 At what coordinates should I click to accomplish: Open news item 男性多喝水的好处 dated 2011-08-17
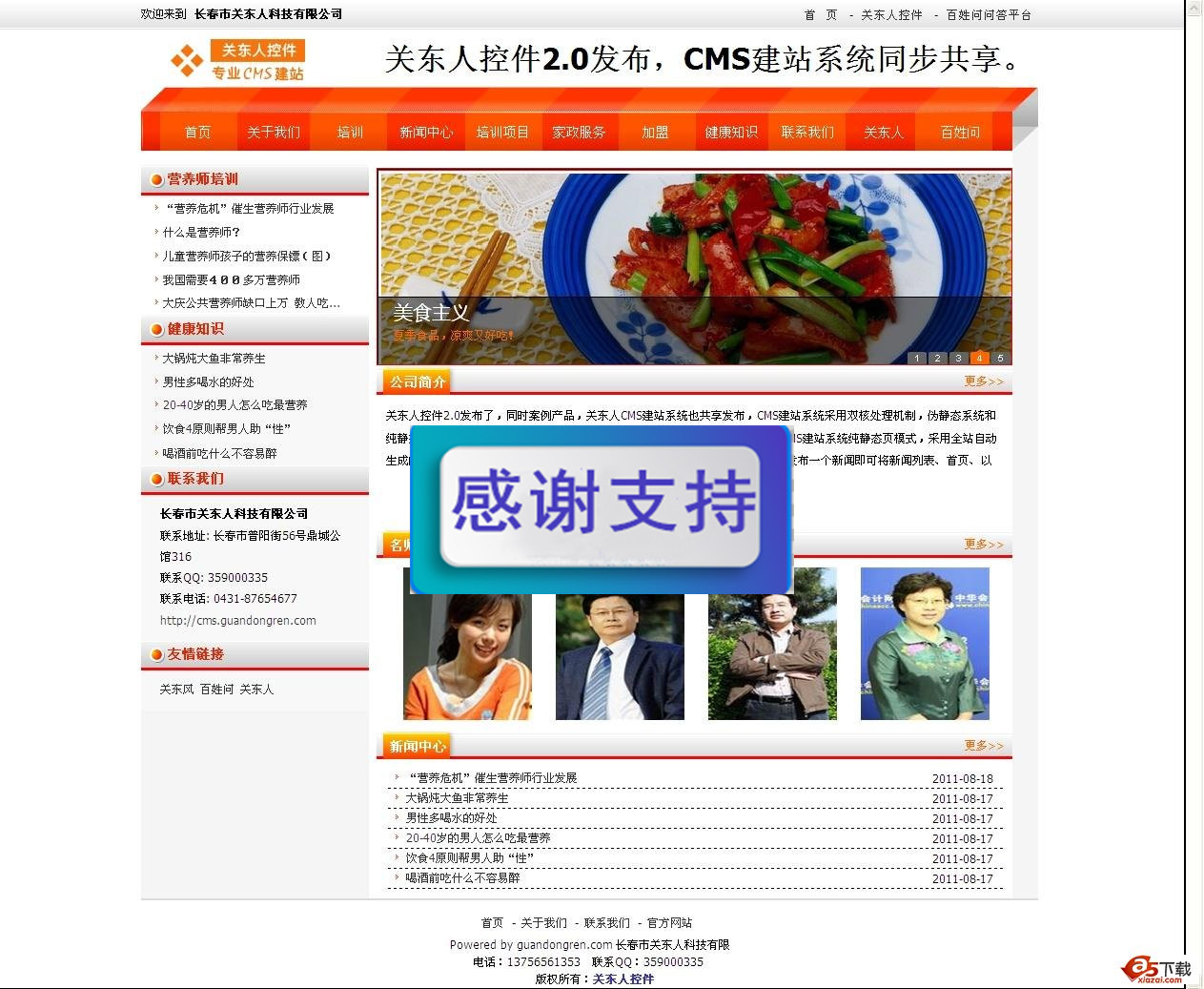pyautogui.click(x=451, y=818)
